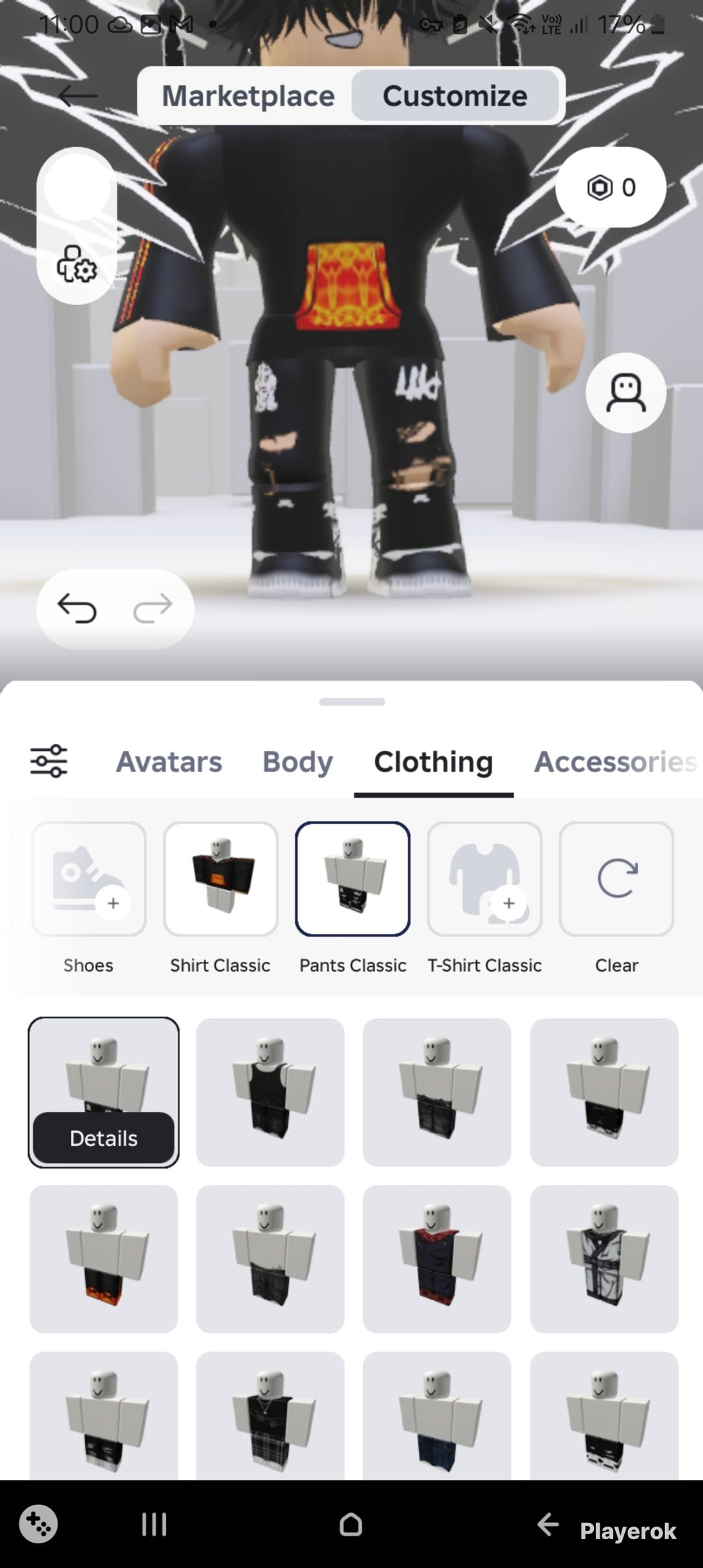Open the Accessories tab
Viewport: 703px width, 1568px height.
point(614,761)
